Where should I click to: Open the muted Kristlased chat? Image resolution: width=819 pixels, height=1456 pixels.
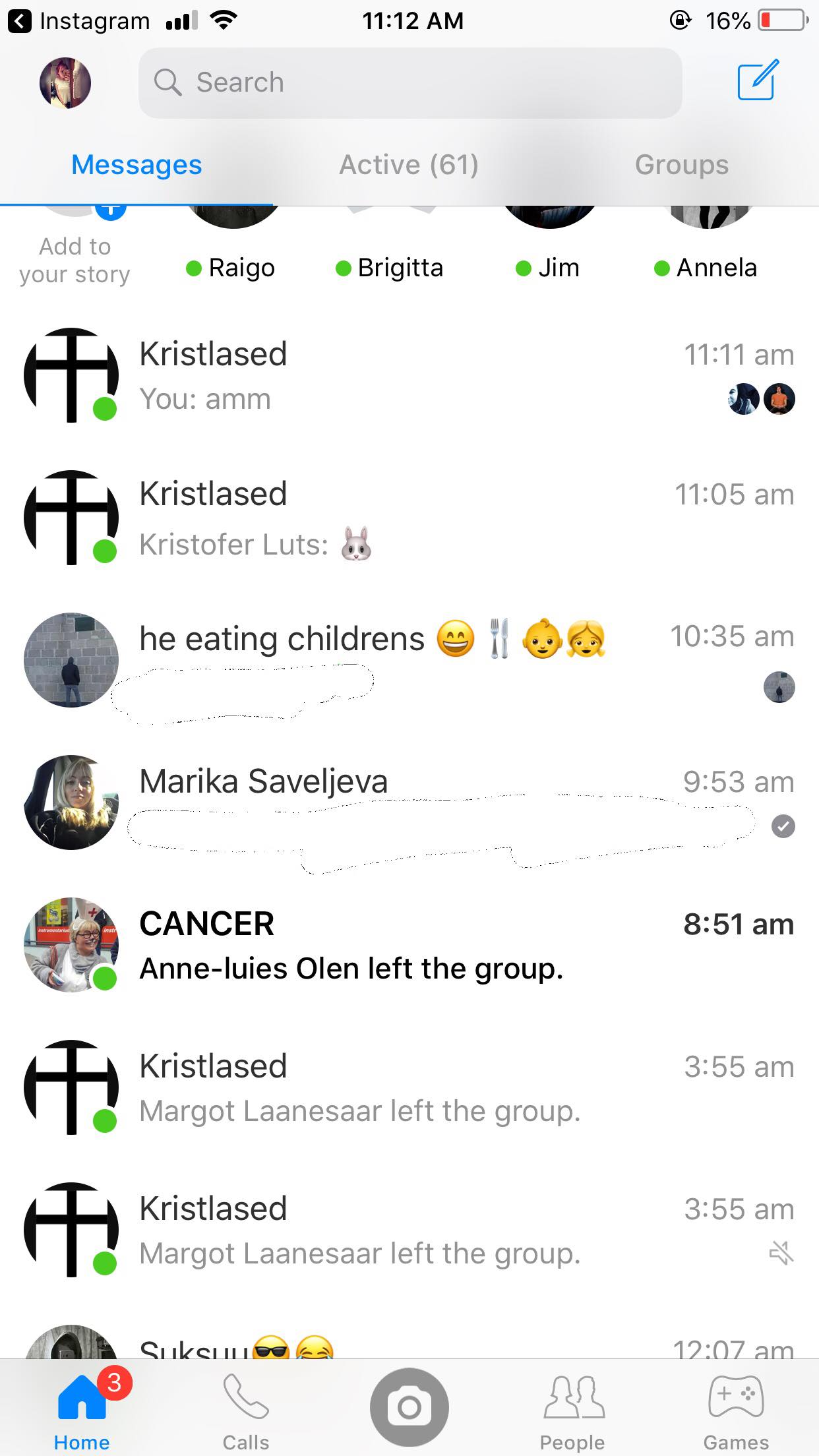[409, 1230]
